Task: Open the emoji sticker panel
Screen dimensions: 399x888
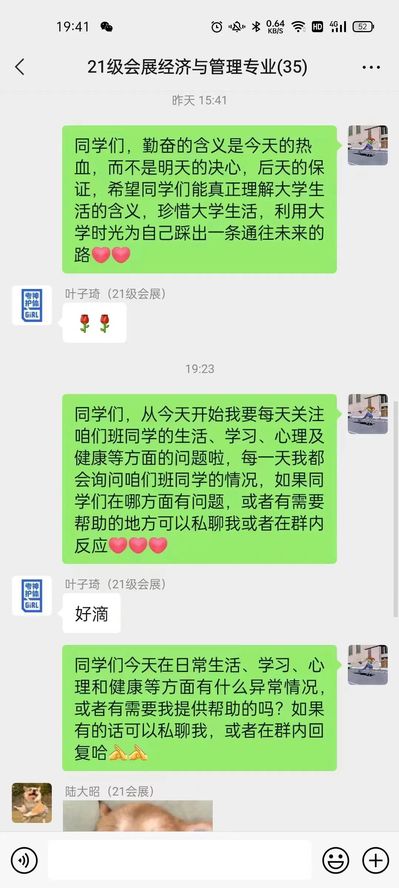Action: click(336, 861)
